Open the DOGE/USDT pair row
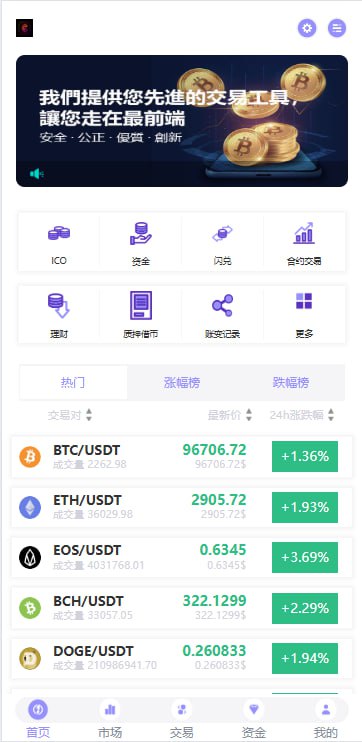This screenshot has width=362, height=742. (182, 658)
